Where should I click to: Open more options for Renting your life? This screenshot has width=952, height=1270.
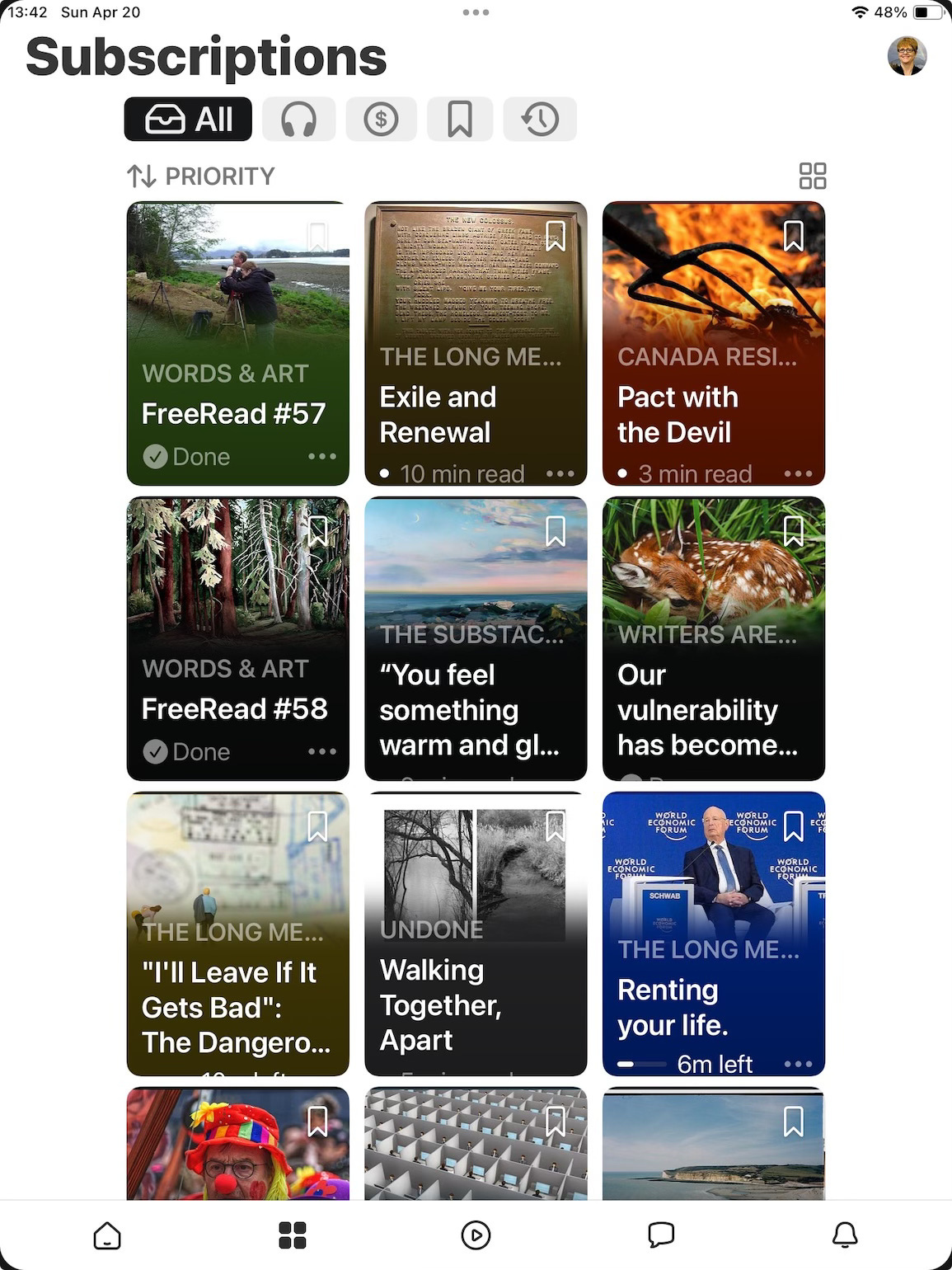(798, 1064)
